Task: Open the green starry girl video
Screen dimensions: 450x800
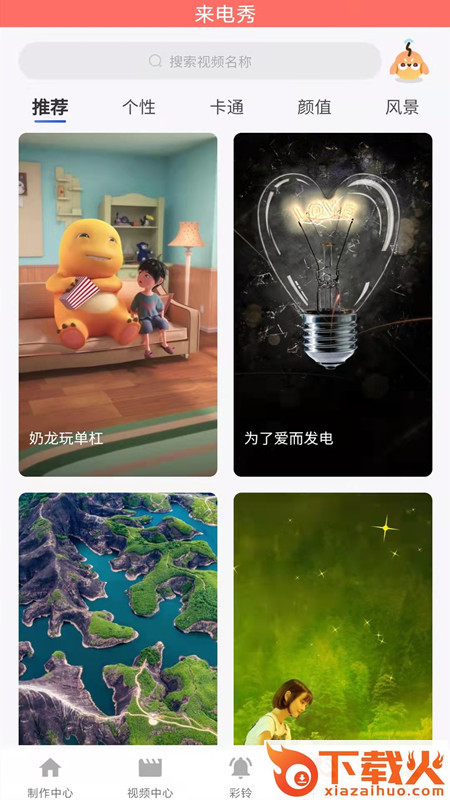Action: (x=333, y=618)
